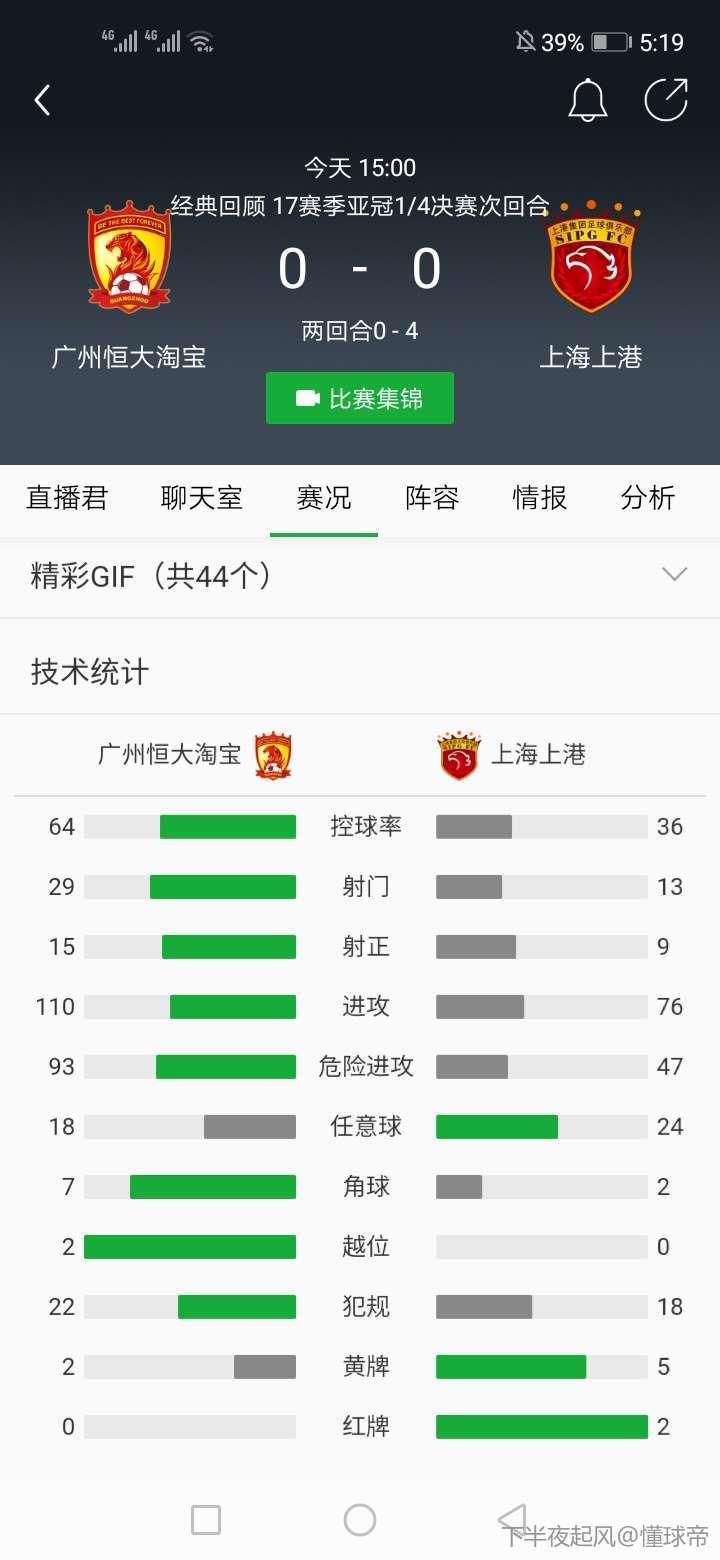Share this match page

(x=666, y=100)
